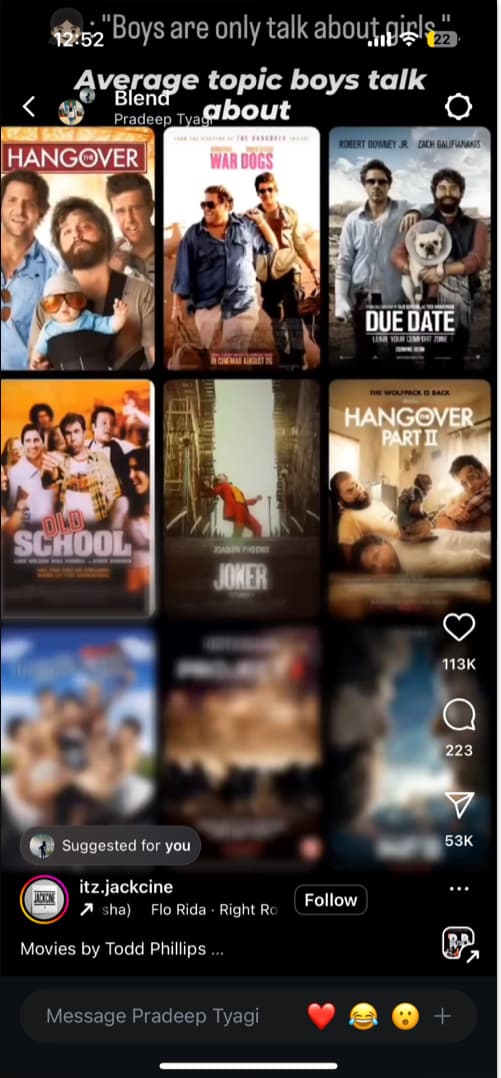
Task: Open the three-dot overflow menu
Action: coord(458,888)
